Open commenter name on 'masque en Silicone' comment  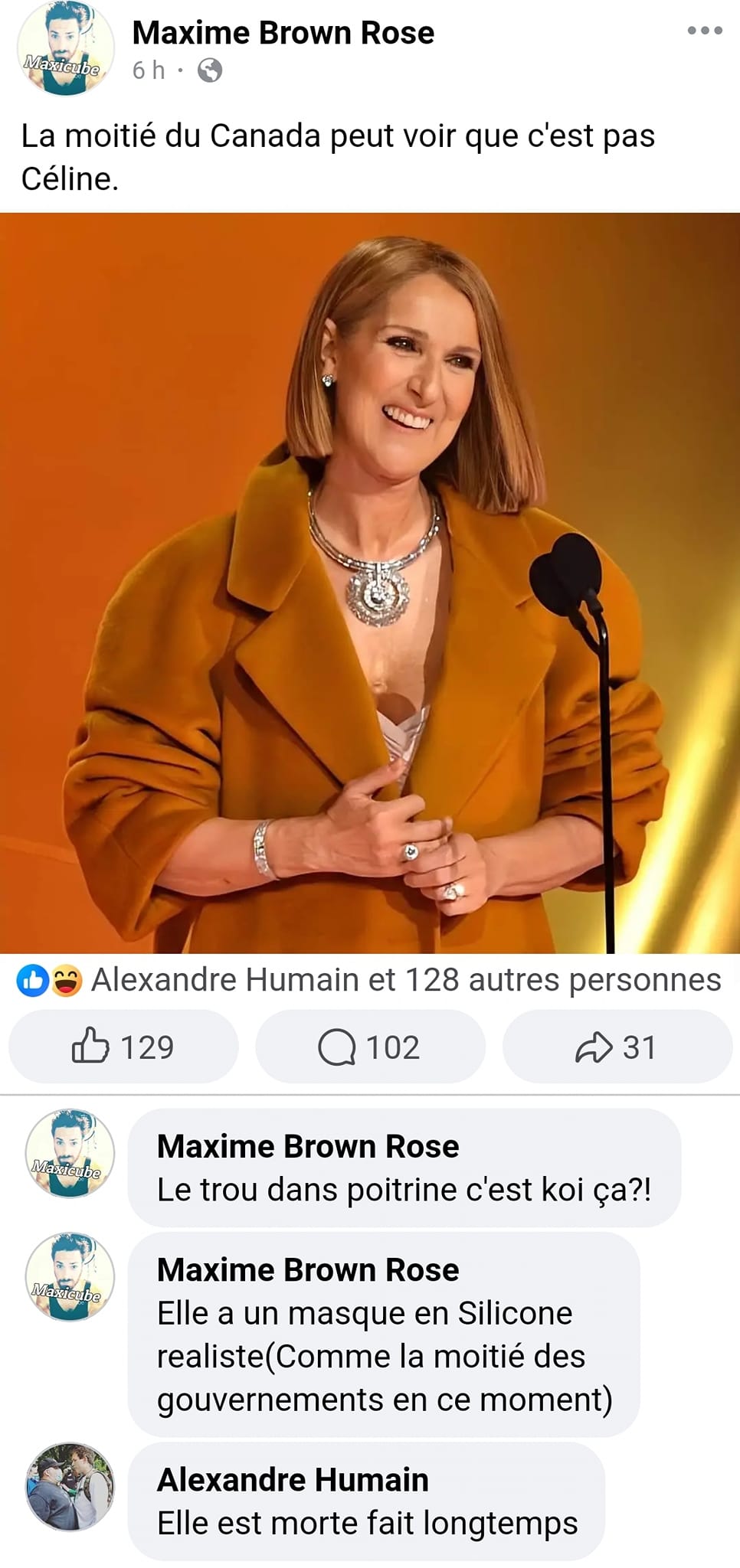coord(308,1269)
